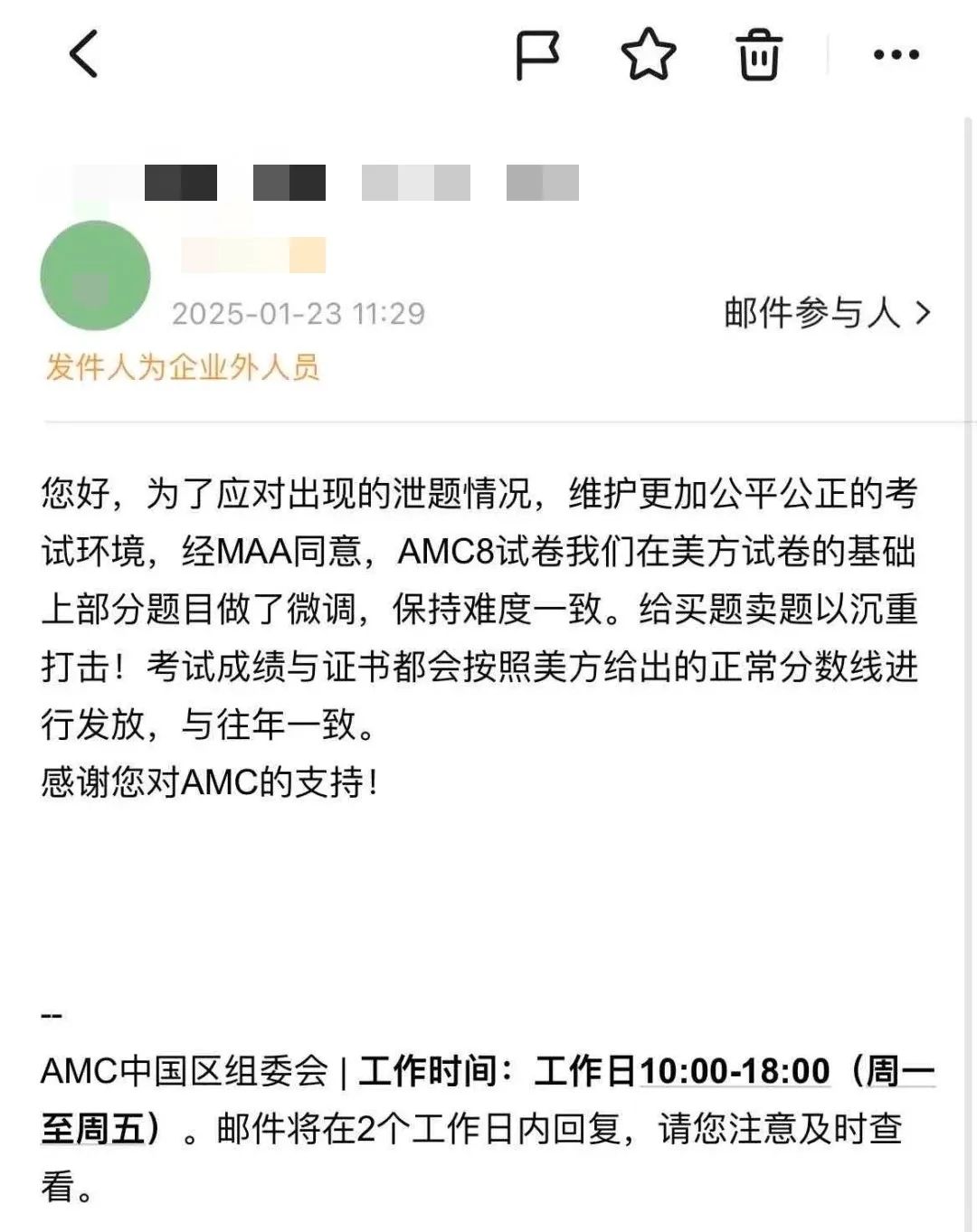977x1232 pixels.
Task: Go back to the inbox
Action: [x=84, y=54]
